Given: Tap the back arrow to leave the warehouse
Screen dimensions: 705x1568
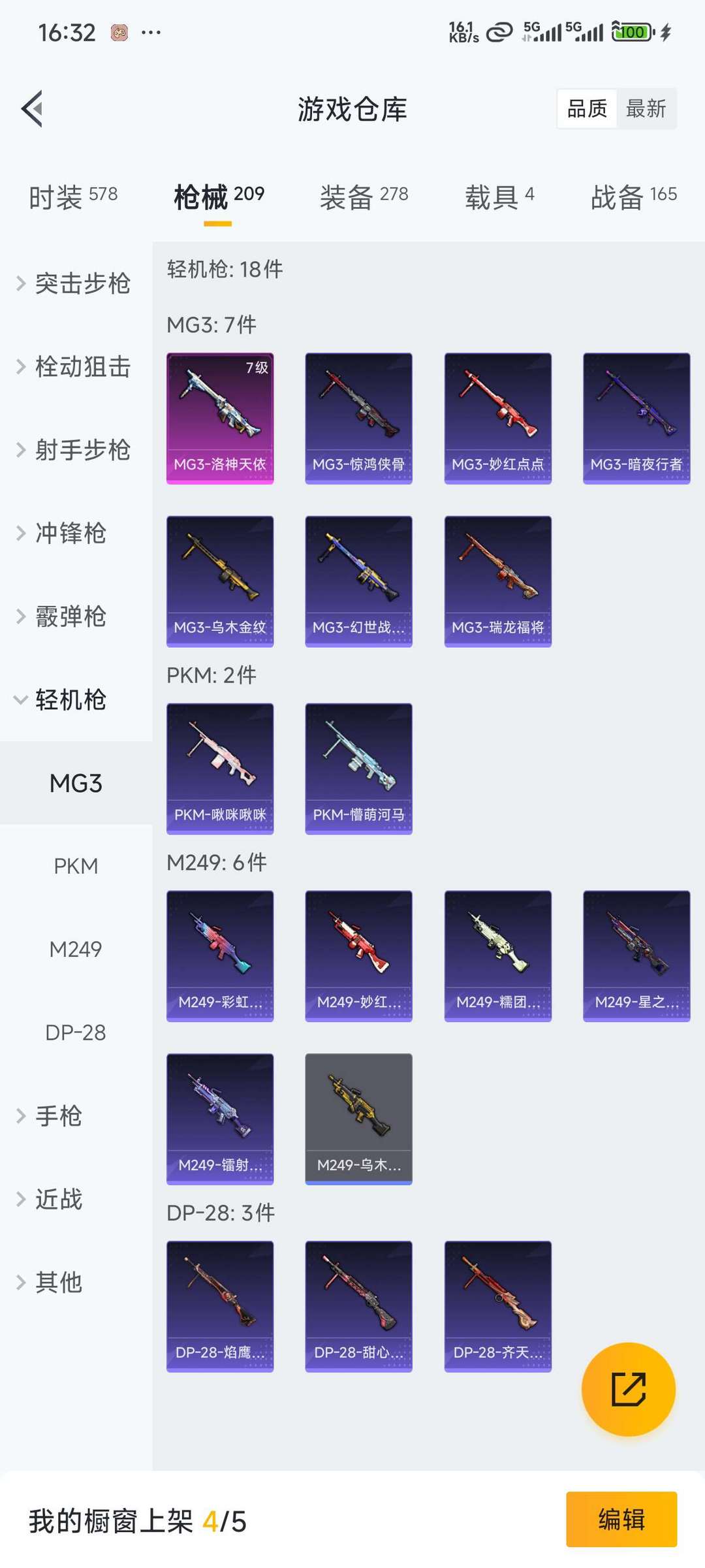Looking at the screenshot, I should [31, 108].
